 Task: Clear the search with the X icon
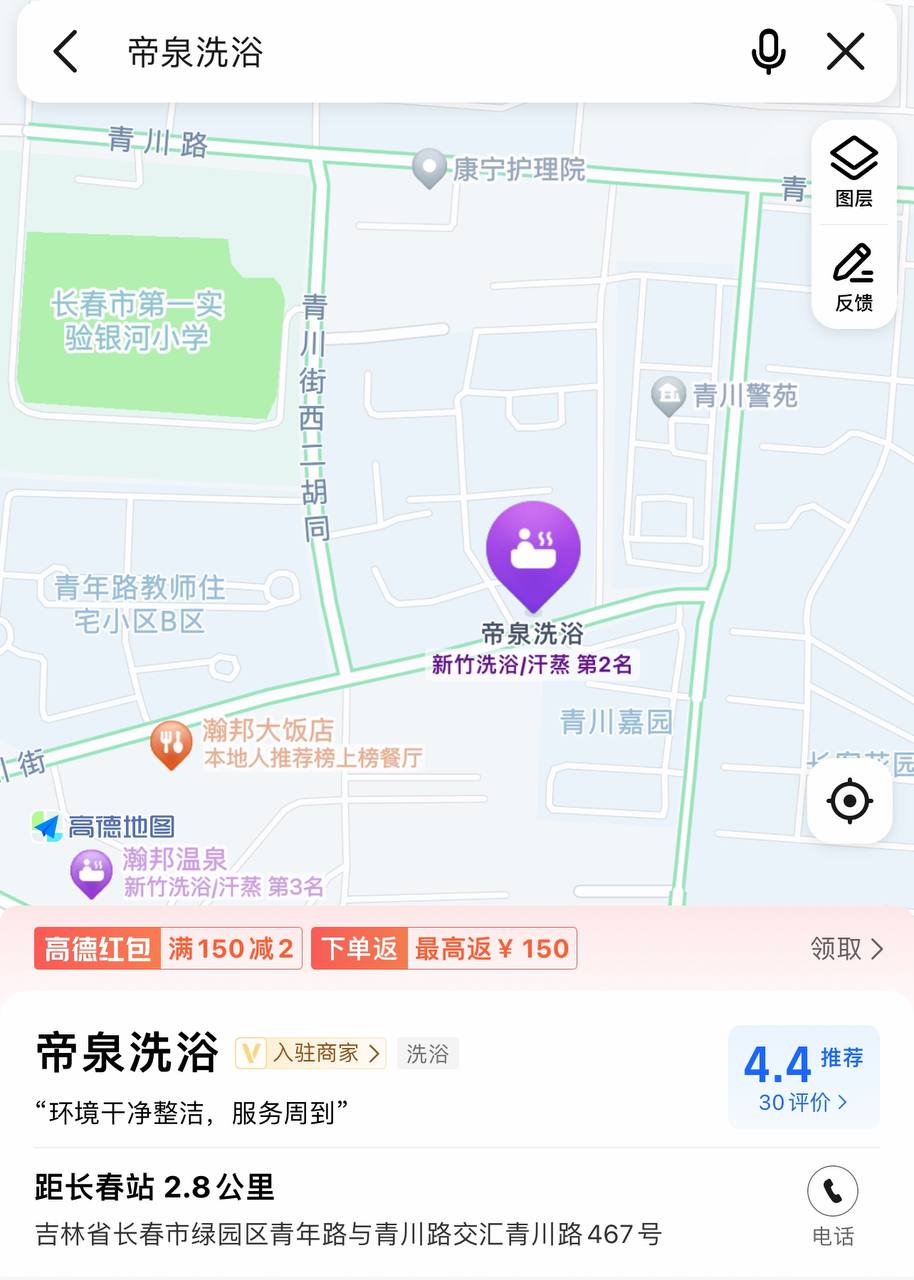[x=845, y=52]
